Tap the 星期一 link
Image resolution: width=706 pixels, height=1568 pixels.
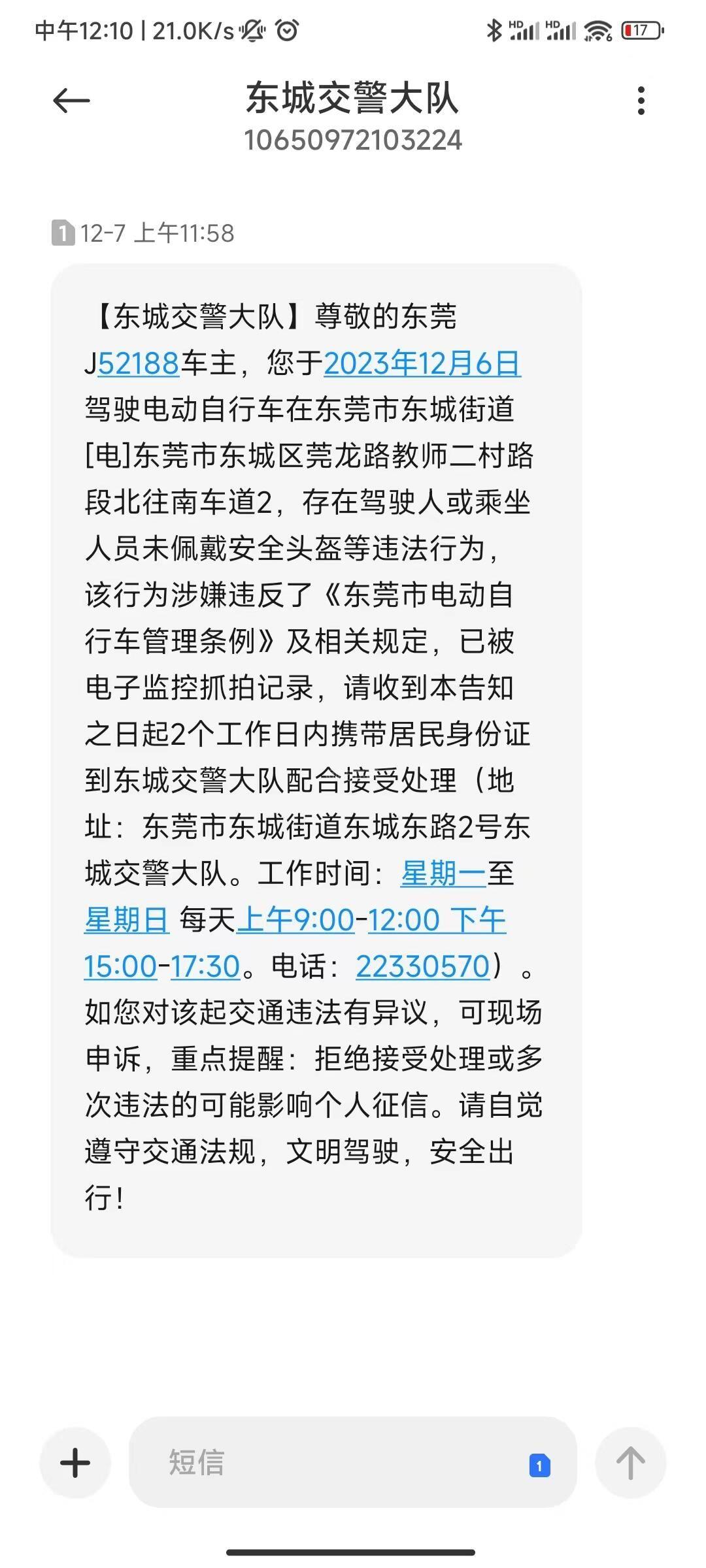click(443, 874)
